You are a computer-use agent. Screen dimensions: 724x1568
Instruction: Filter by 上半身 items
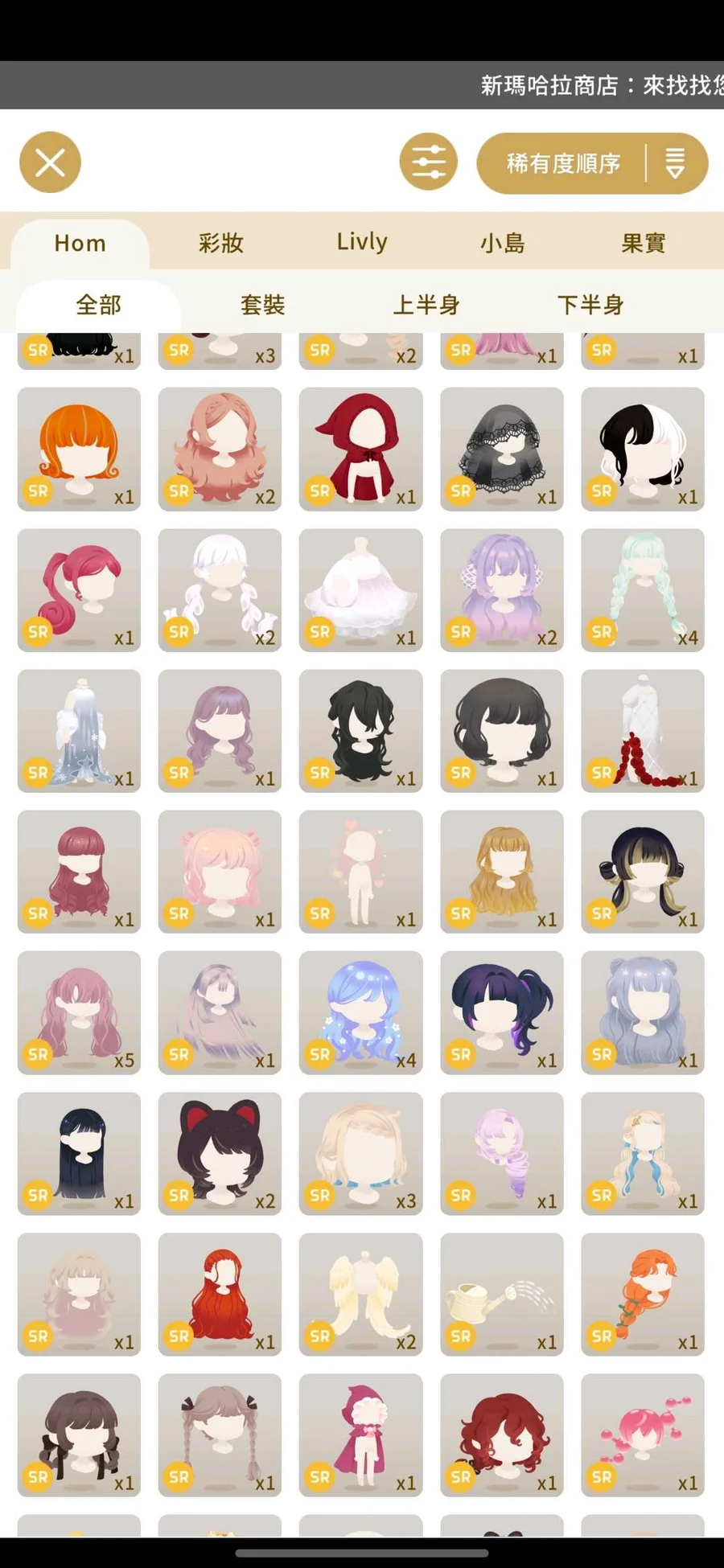(426, 305)
